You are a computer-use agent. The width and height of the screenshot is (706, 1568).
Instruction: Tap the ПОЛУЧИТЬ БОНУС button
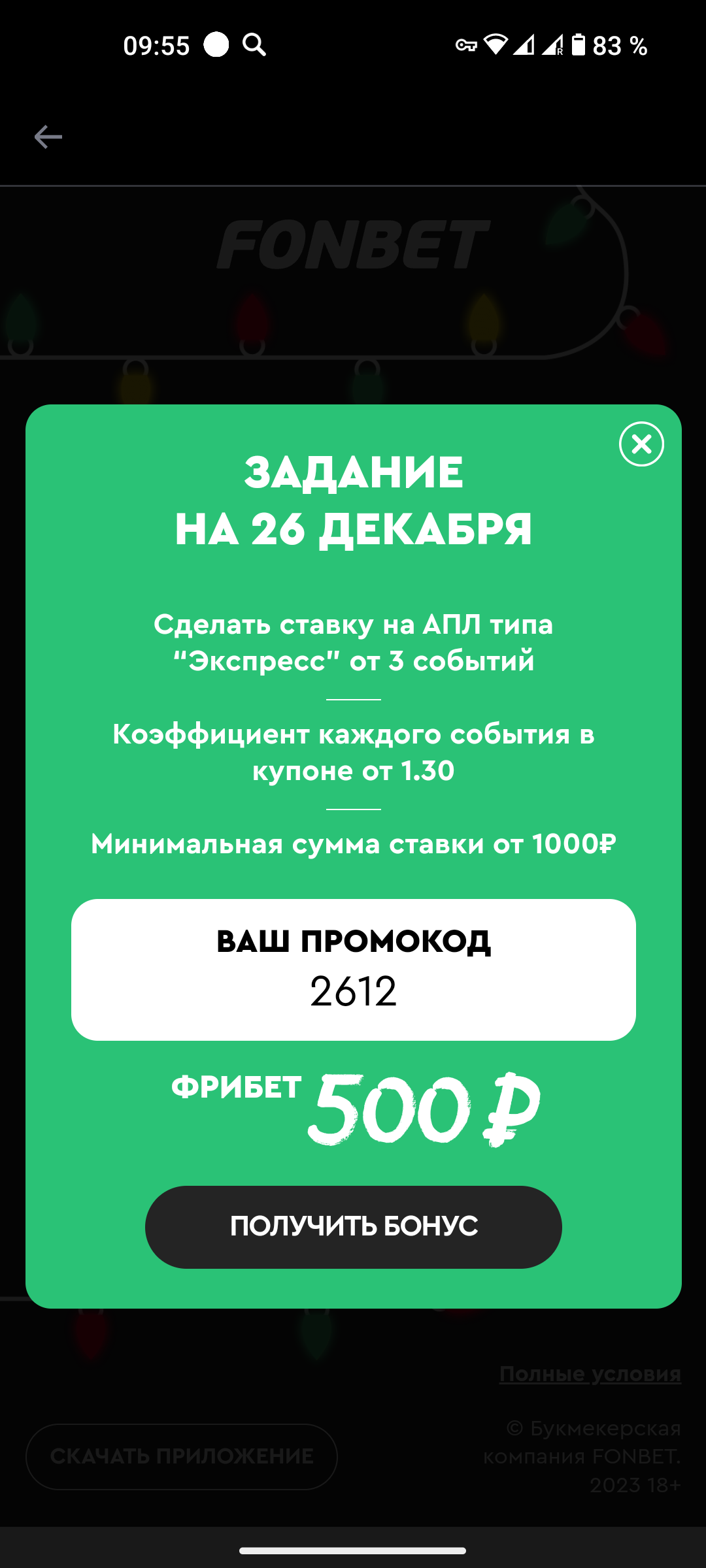353,1226
